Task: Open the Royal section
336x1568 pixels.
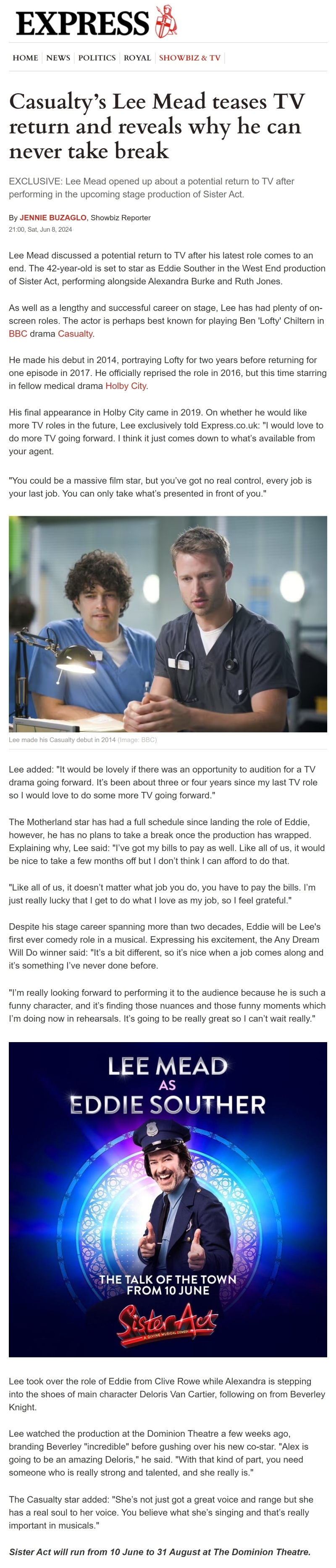Action: [x=137, y=58]
